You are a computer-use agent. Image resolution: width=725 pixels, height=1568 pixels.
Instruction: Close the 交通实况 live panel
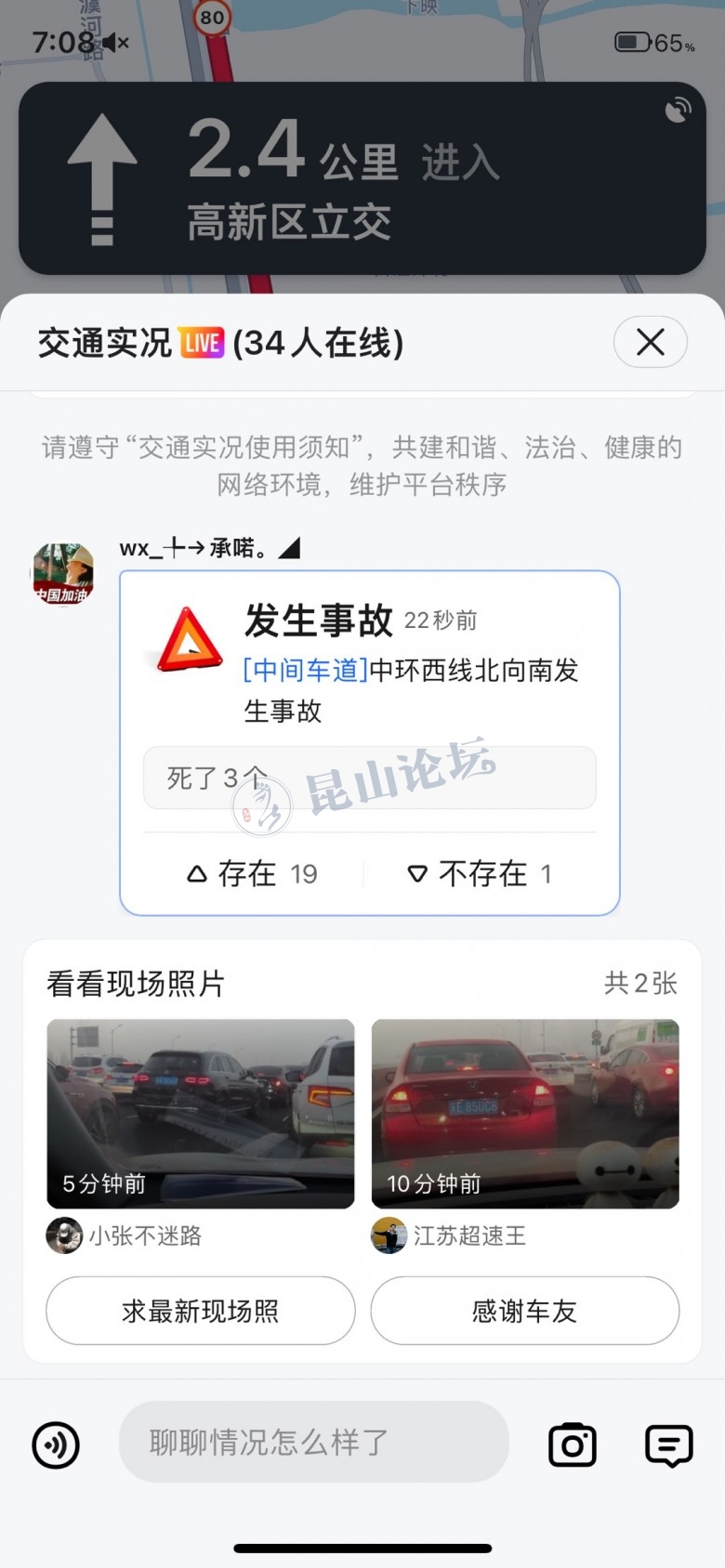coord(650,342)
